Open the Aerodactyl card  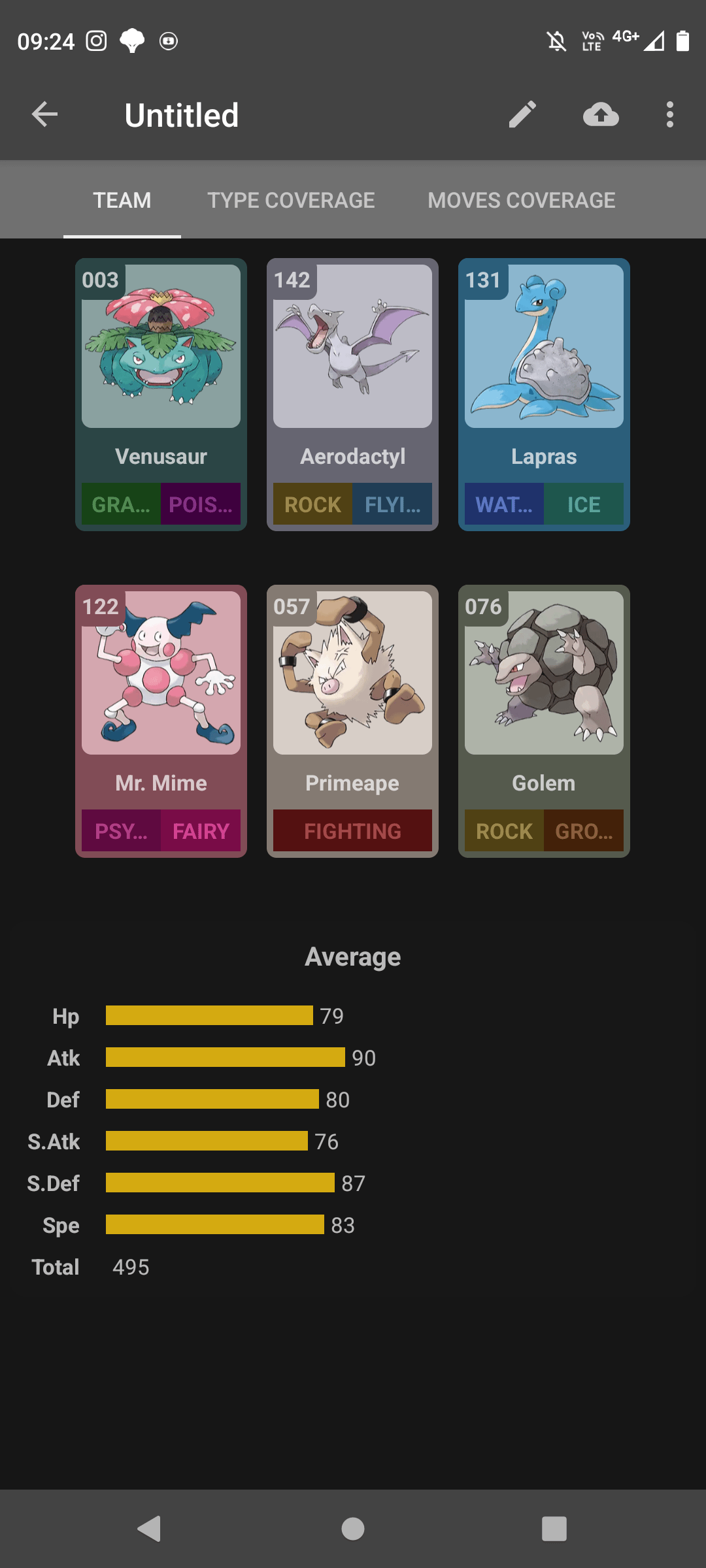click(x=352, y=394)
